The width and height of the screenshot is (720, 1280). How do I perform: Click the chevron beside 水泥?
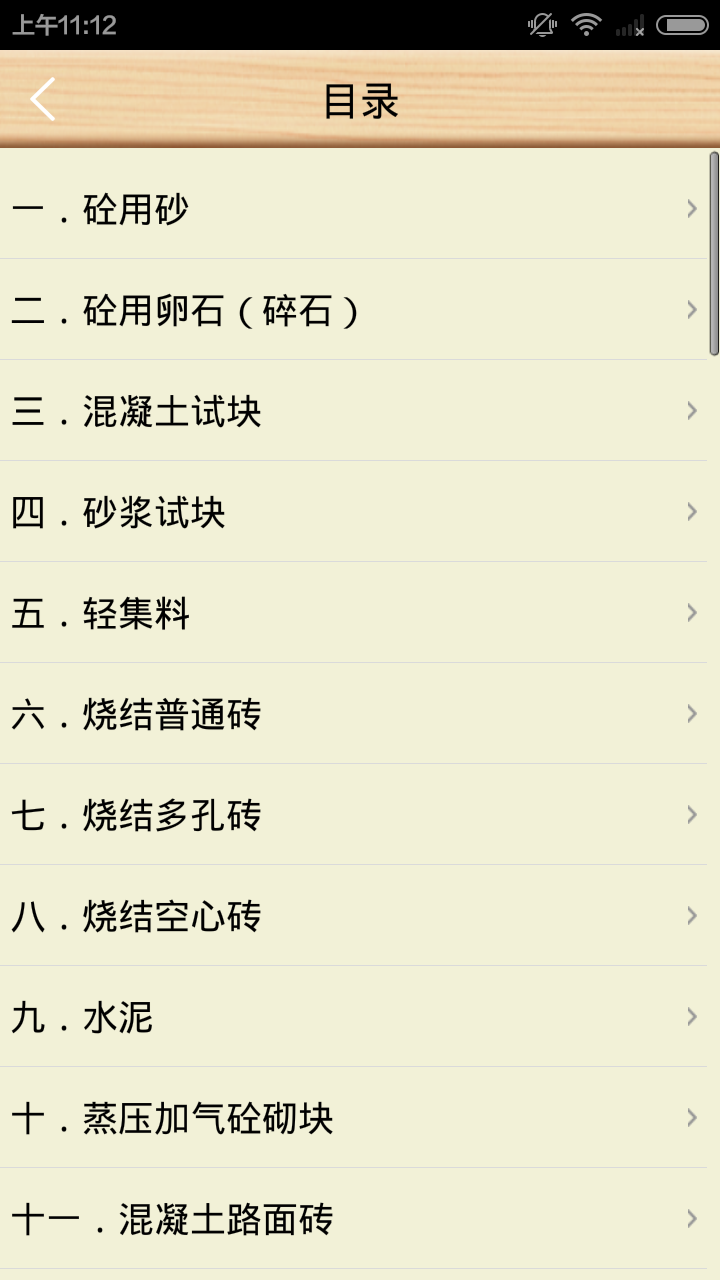[691, 1016]
